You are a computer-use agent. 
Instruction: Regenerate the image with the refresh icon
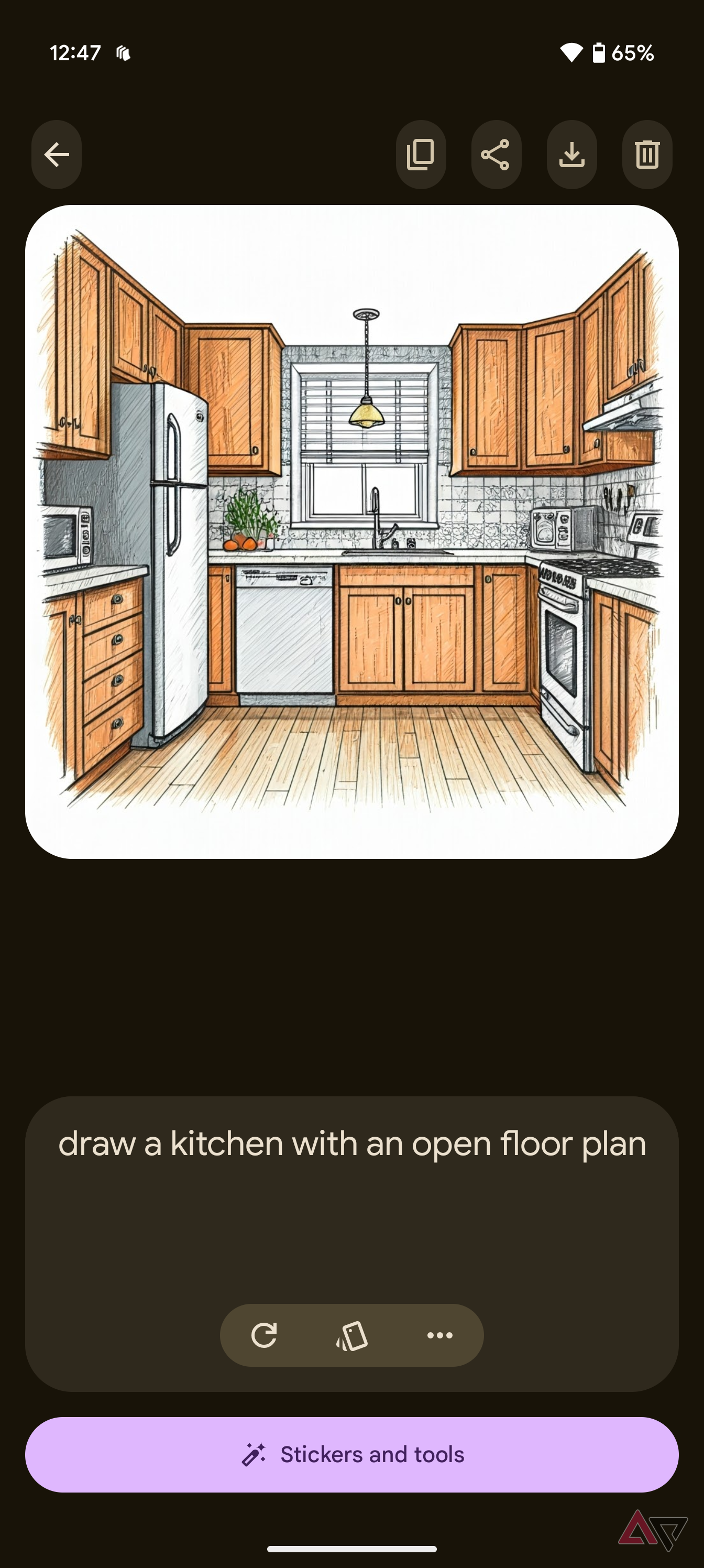264,1335
